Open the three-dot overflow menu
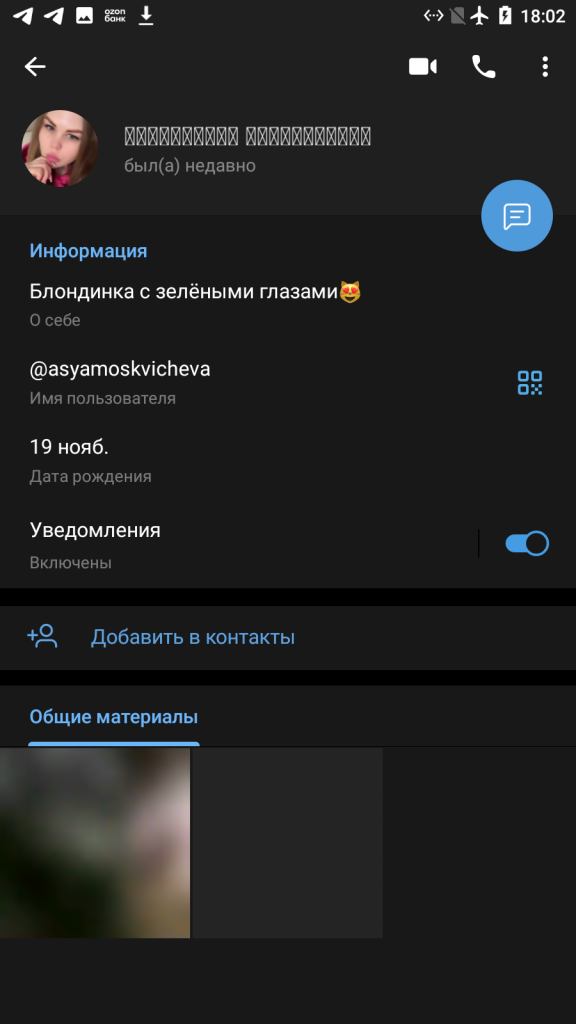 (545, 67)
